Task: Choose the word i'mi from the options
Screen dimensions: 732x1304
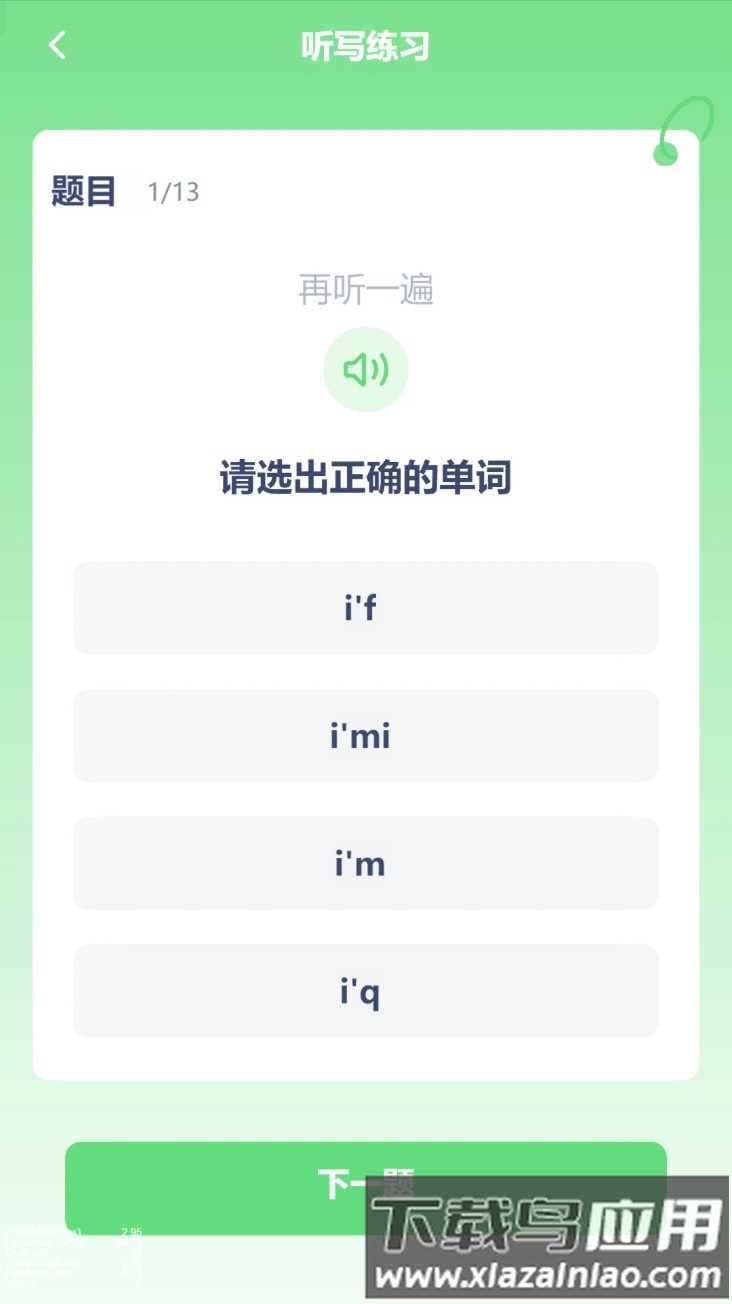Action: pos(366,736)
